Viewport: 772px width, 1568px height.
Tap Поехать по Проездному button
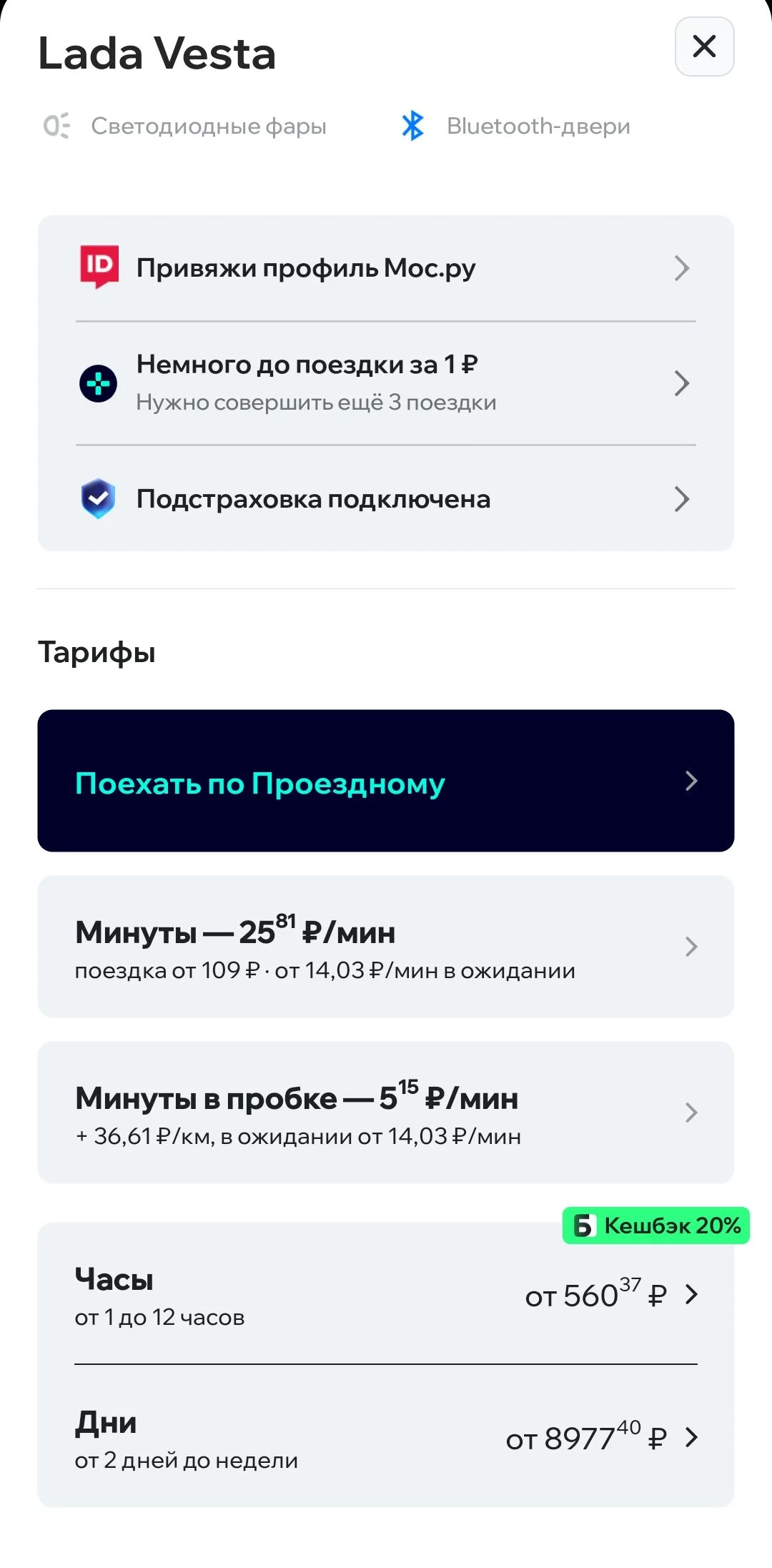[x=386, y=781]
